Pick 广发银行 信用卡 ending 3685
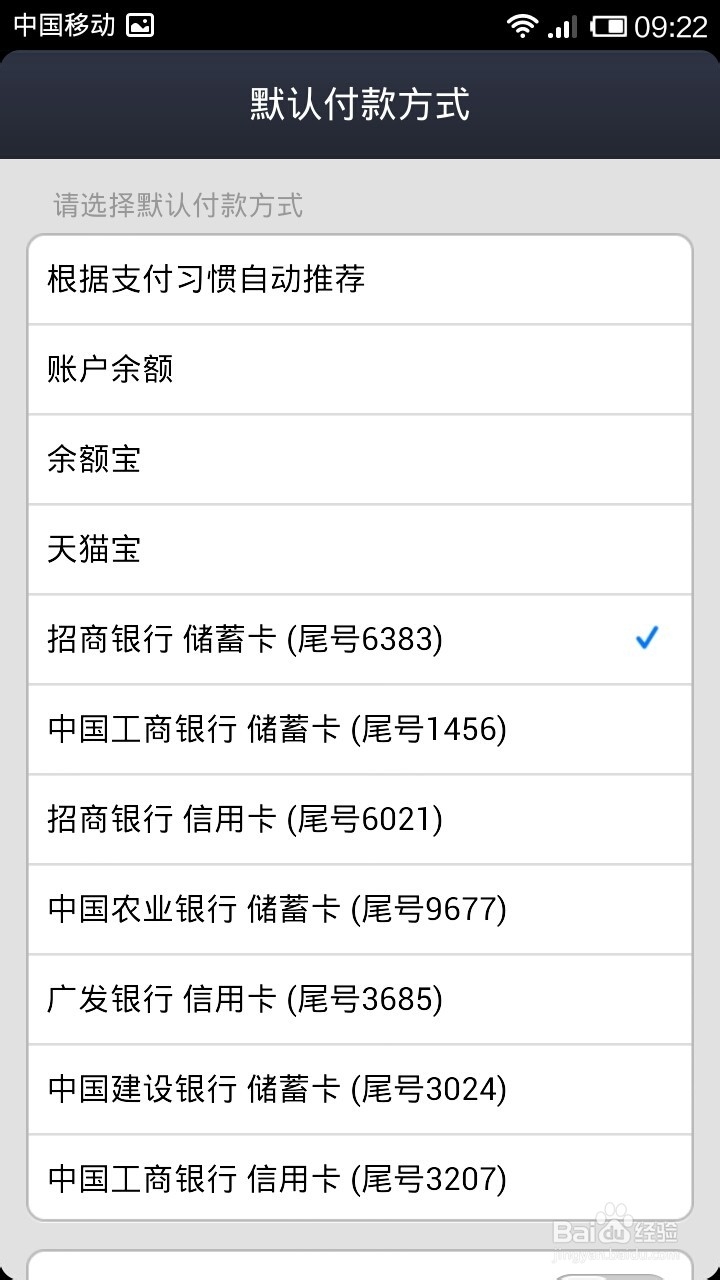 [360, 999]
